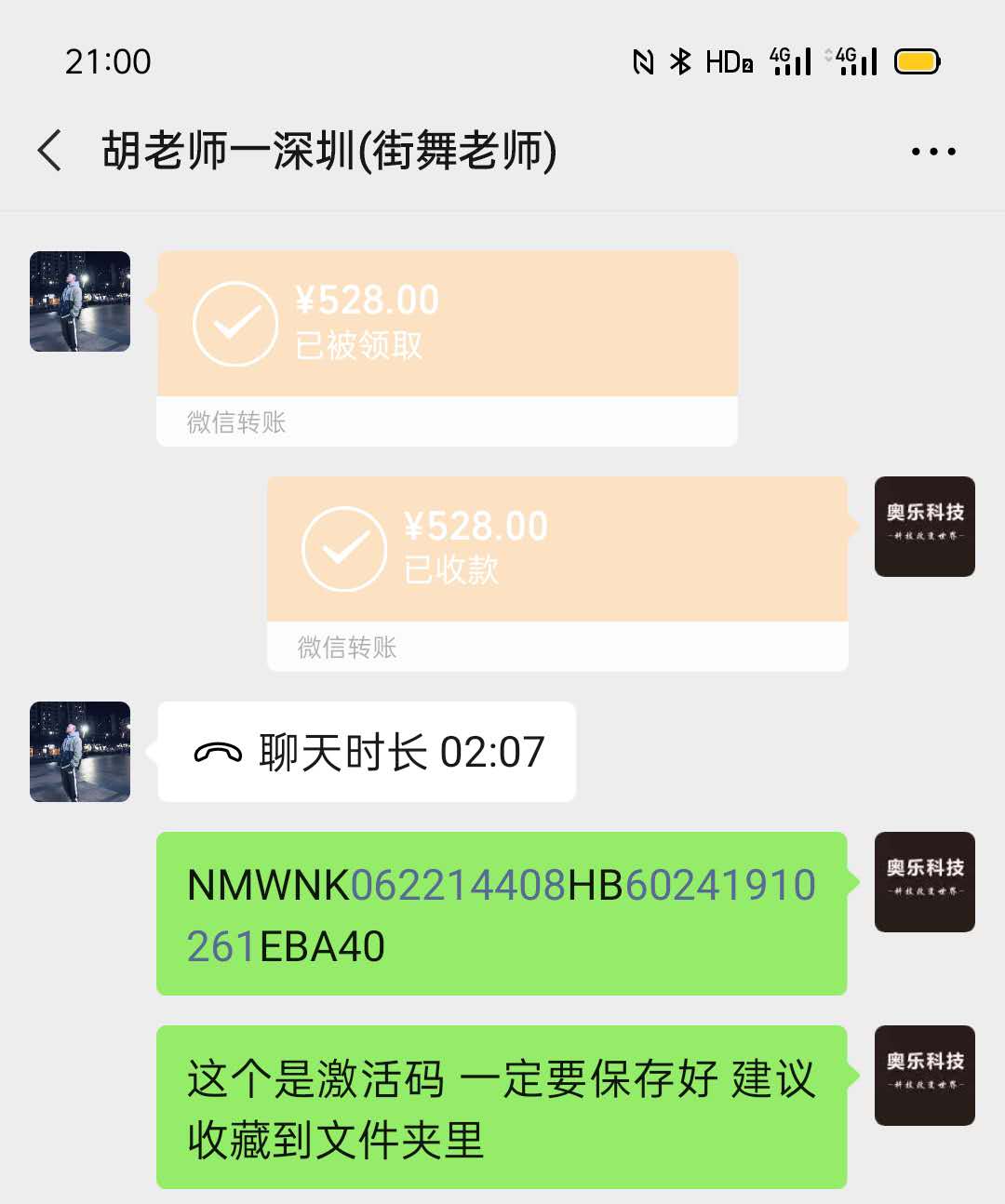Go back from the 胡老师 chat

(x=50, y=151)
